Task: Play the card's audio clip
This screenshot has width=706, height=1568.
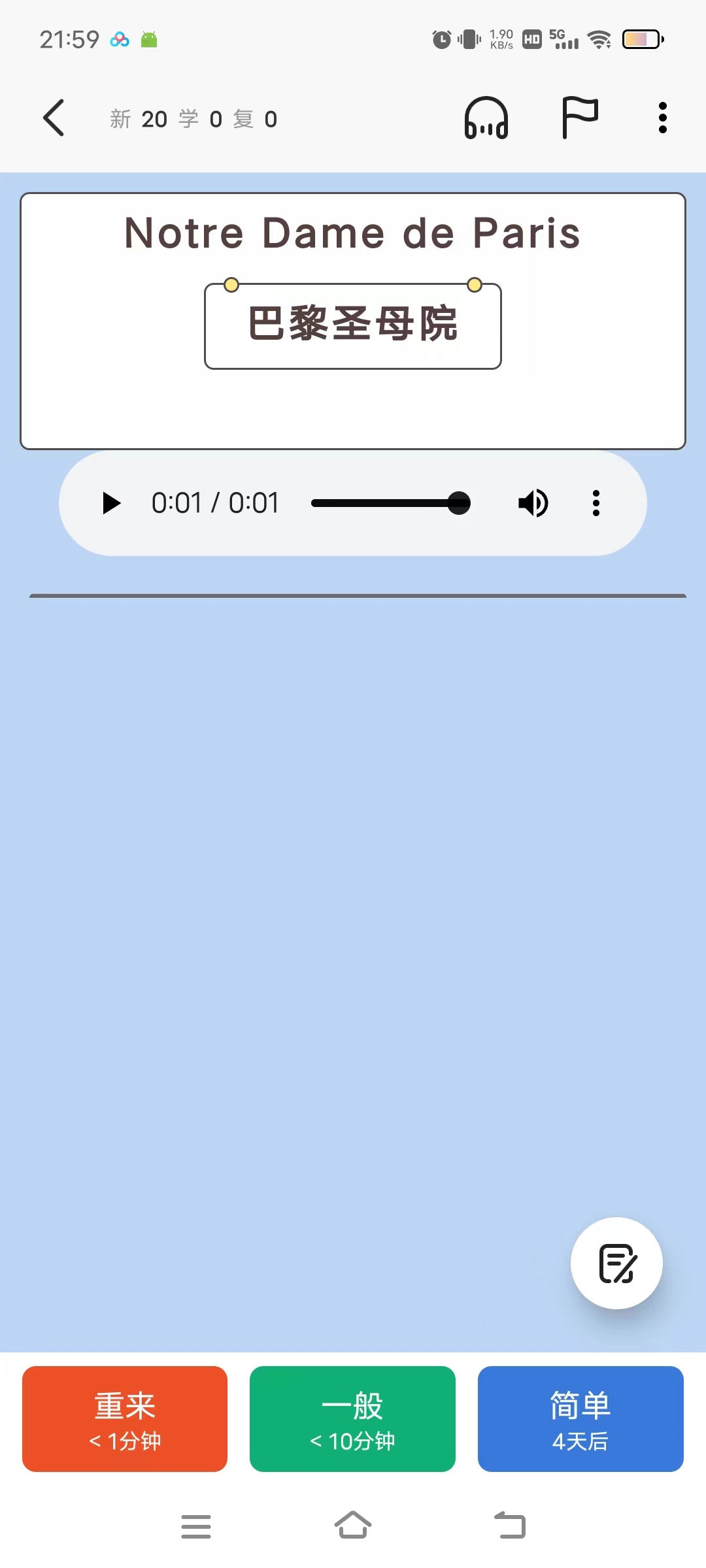Action: pyautogui.click(x=112, y=503)
